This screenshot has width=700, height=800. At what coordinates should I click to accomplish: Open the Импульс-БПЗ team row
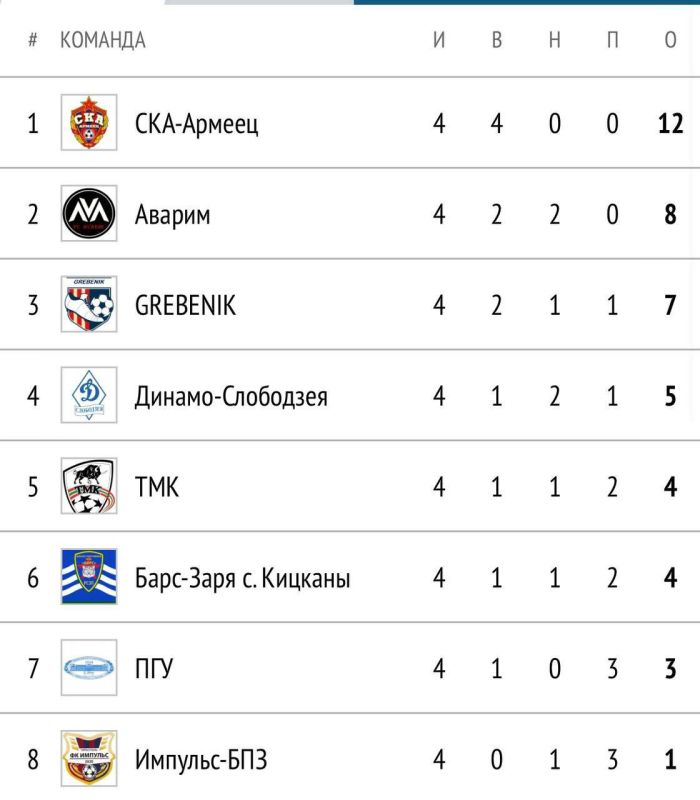click(201, 760)
